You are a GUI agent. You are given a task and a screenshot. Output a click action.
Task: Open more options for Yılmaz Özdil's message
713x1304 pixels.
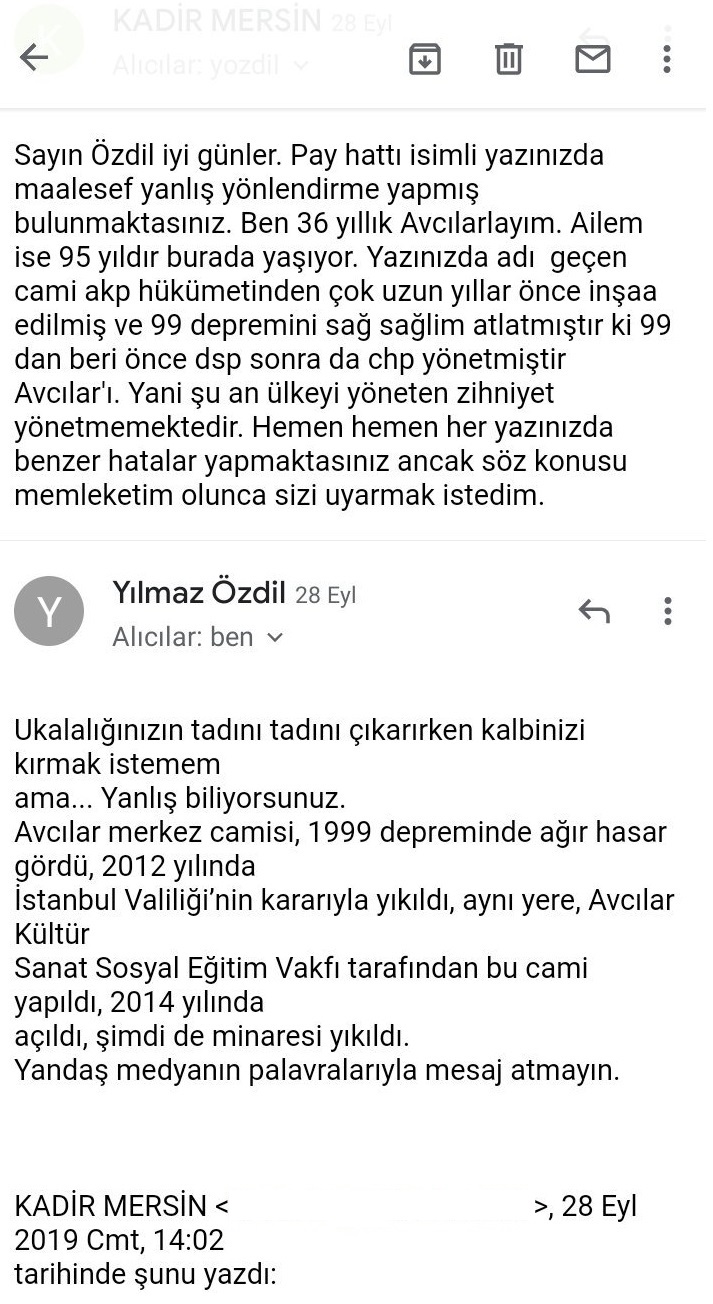click(667, 610)
